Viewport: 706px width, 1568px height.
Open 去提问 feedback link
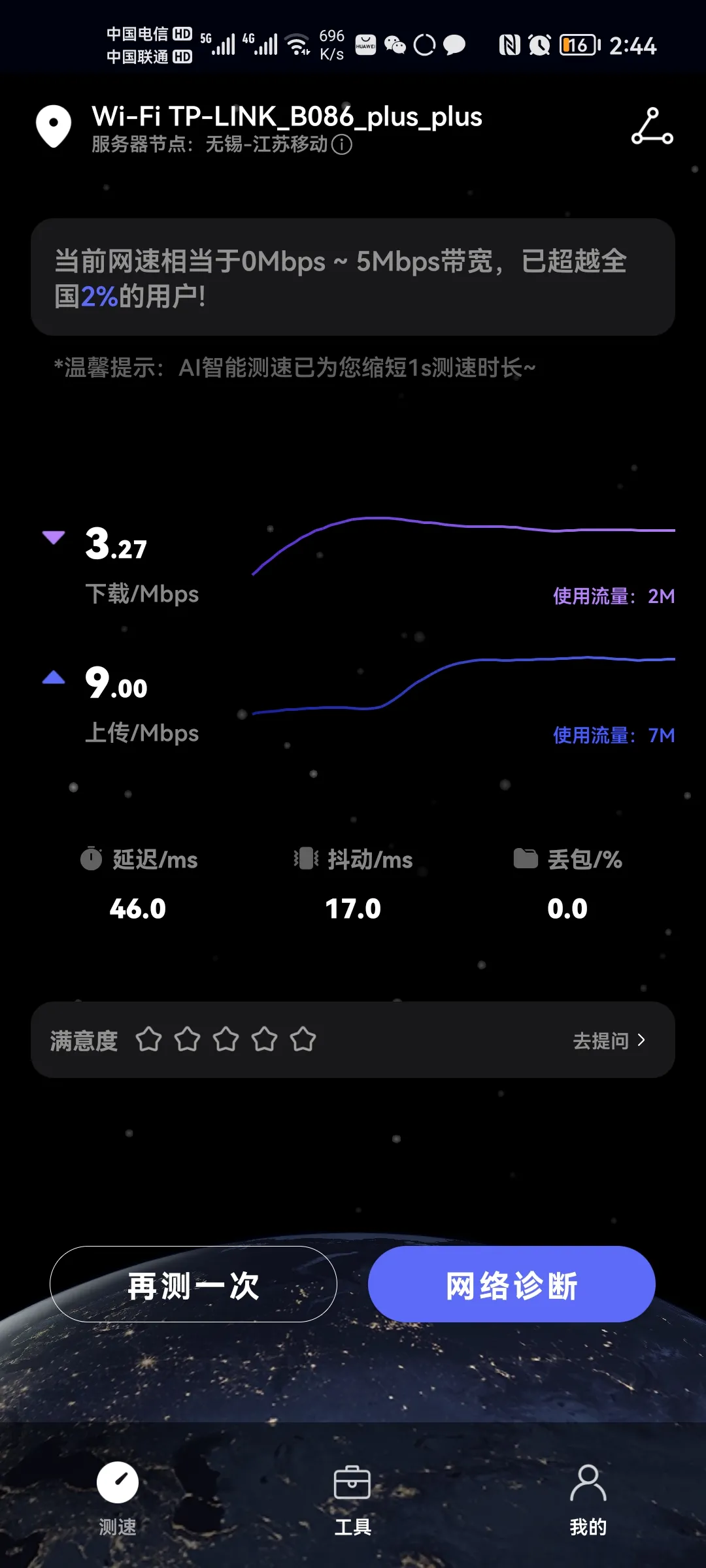click(x=609, y=1040)
